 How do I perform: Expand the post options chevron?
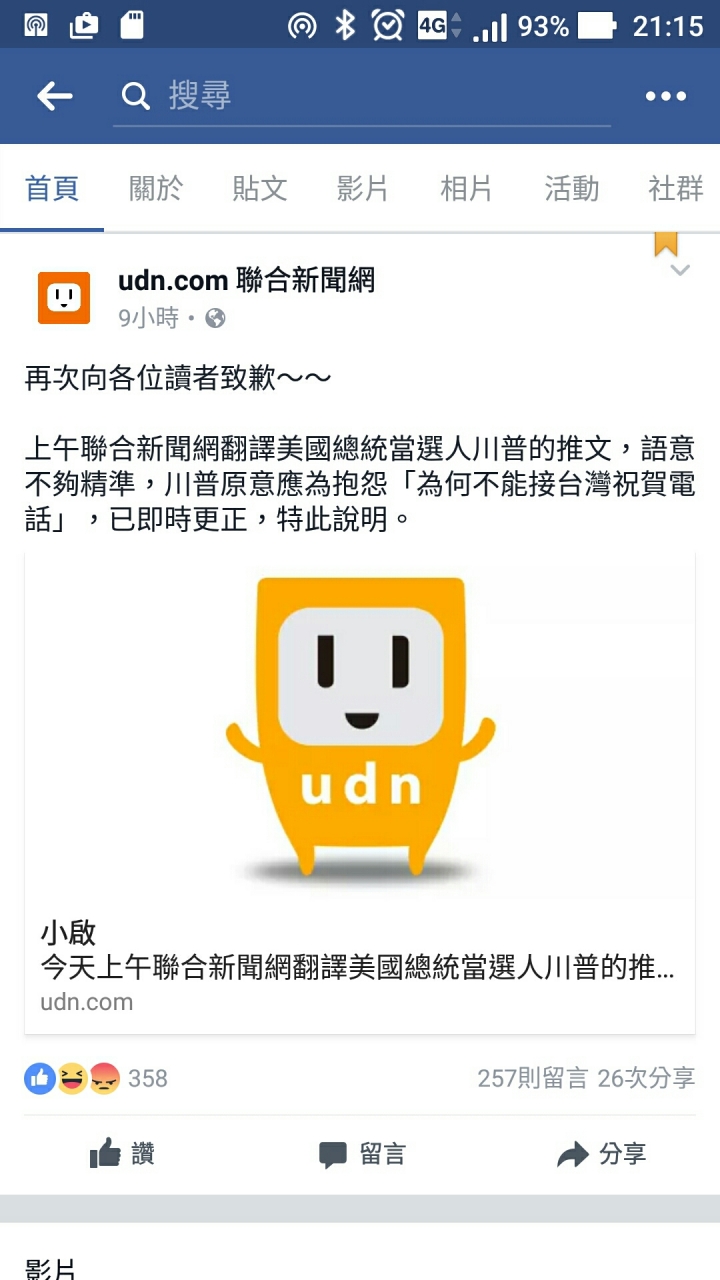[x=680, y=271]
